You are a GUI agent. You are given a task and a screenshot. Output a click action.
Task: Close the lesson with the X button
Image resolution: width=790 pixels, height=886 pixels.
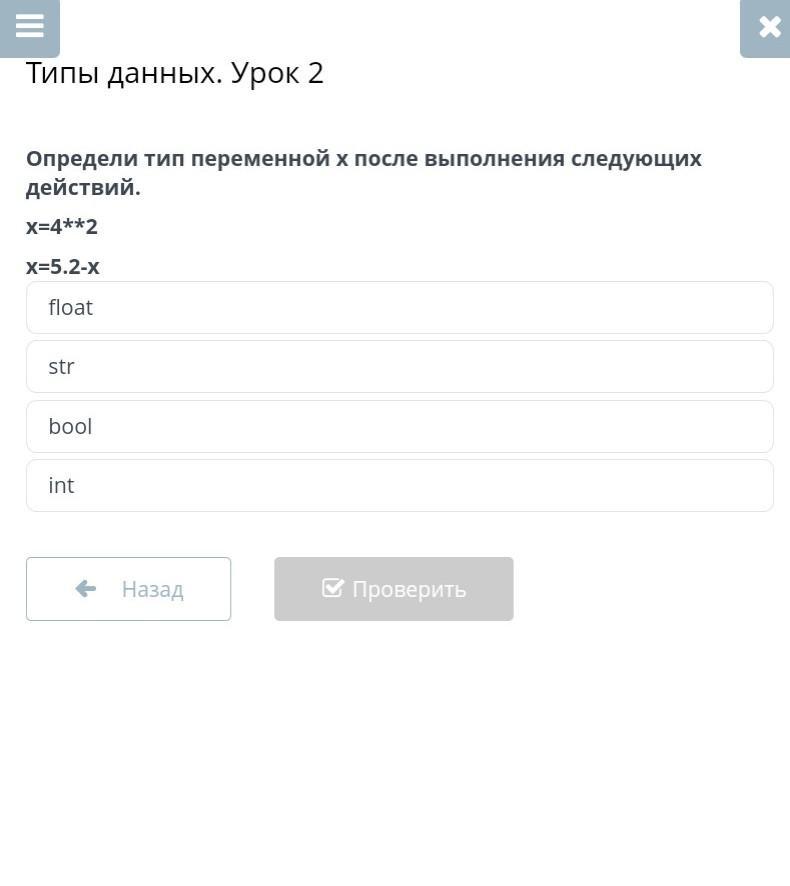pos(768,27)
